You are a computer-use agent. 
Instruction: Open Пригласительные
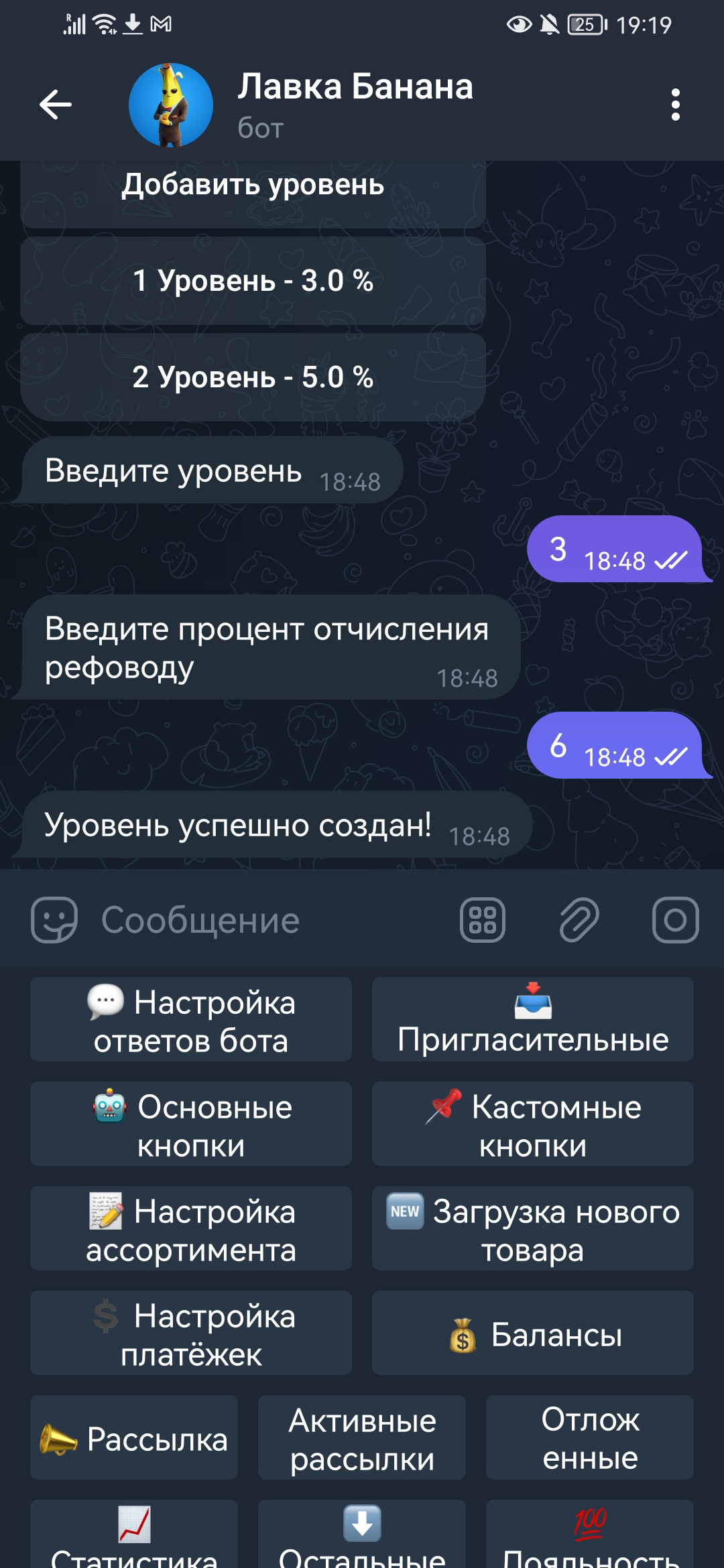pos(533,1019)
